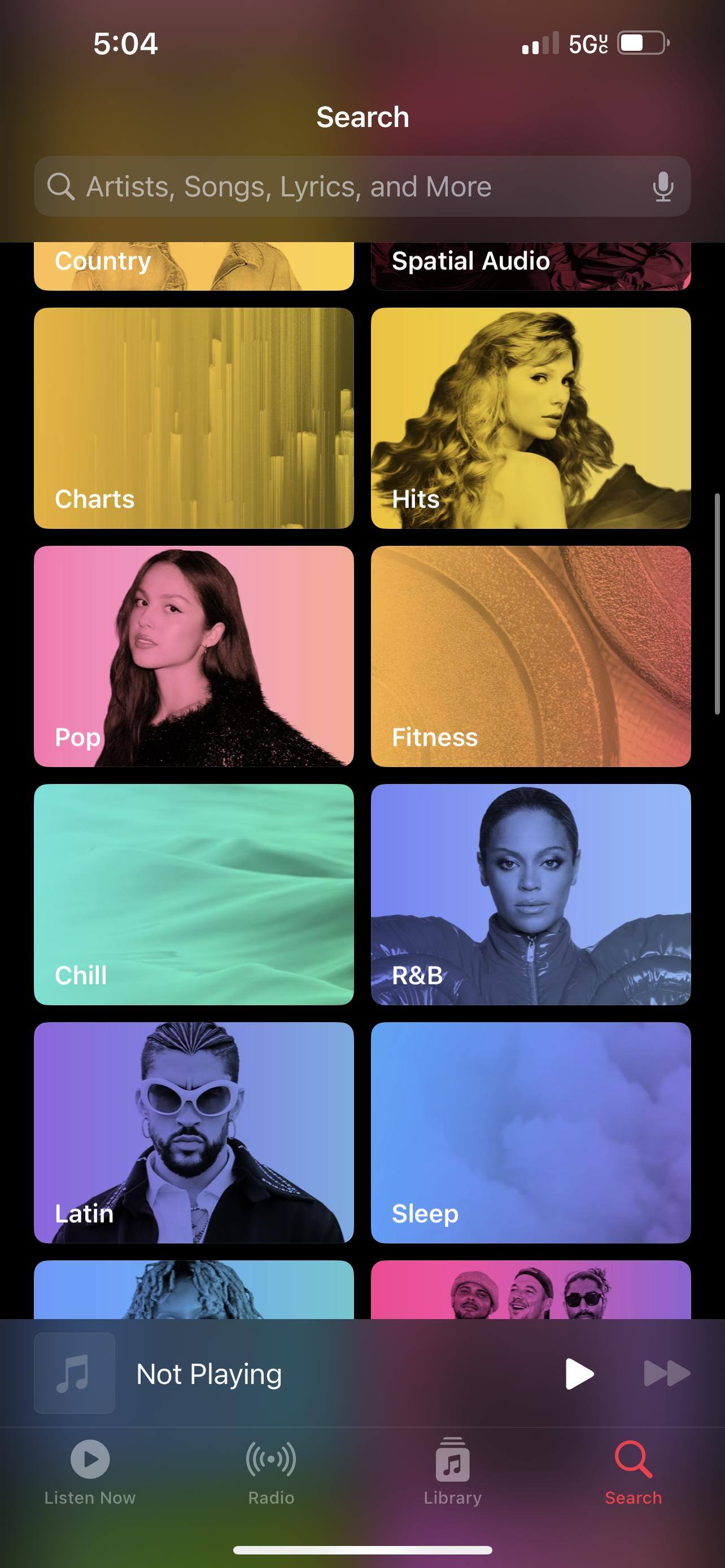Browse the Chill category
The height and width of the screenshot is (1568, 725).
pos(194,894)
